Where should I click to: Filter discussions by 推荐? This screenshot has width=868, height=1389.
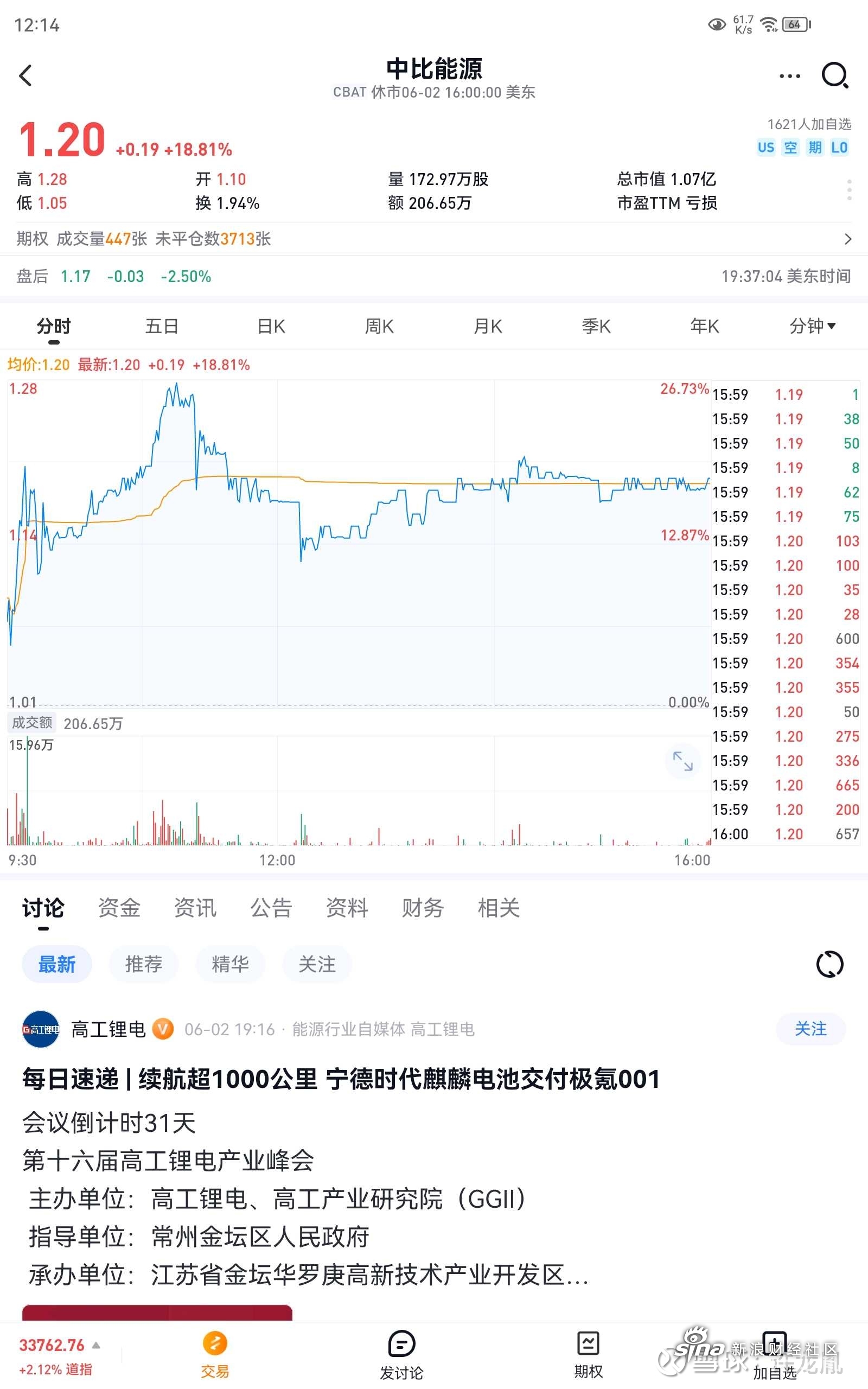[144, 964]
